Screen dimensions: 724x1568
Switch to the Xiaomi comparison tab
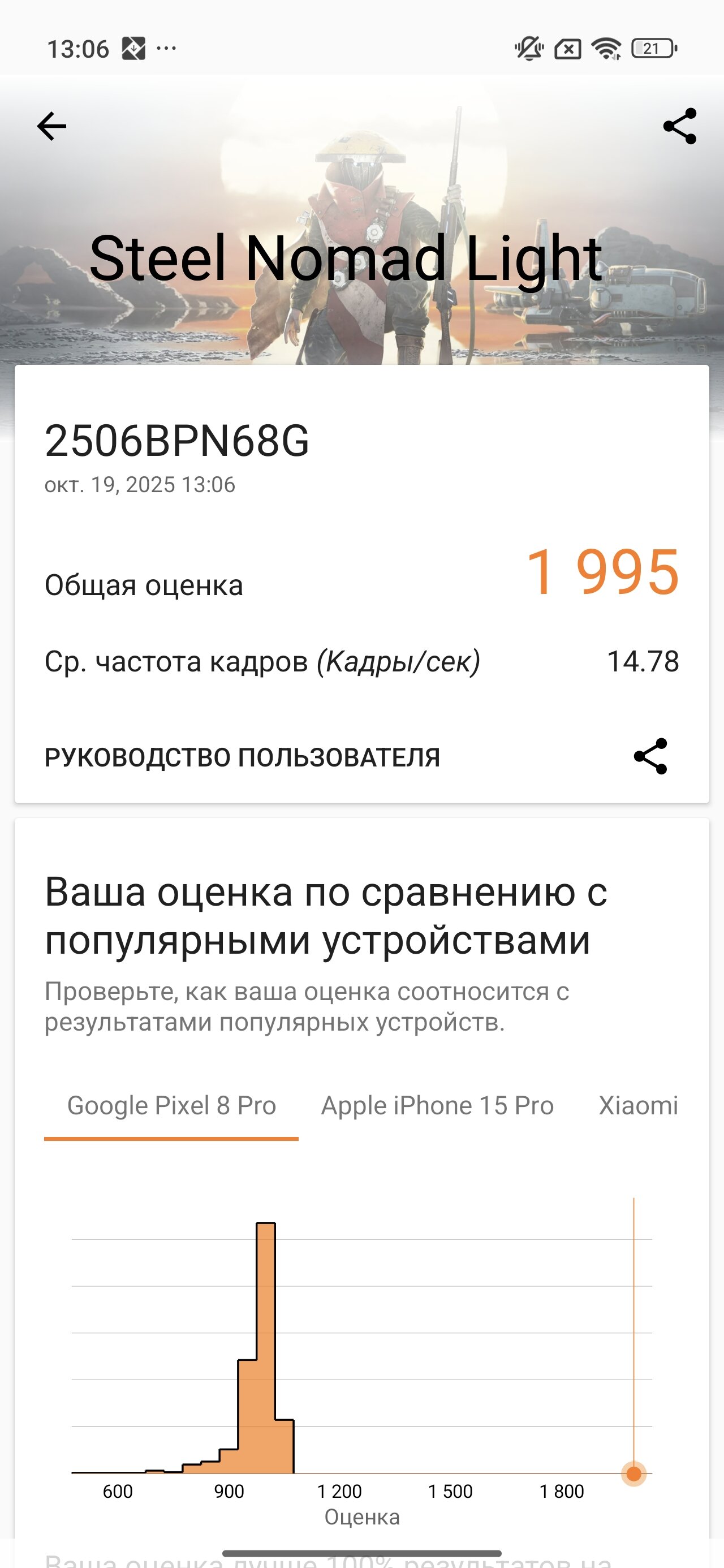[x=637, y=1106]
